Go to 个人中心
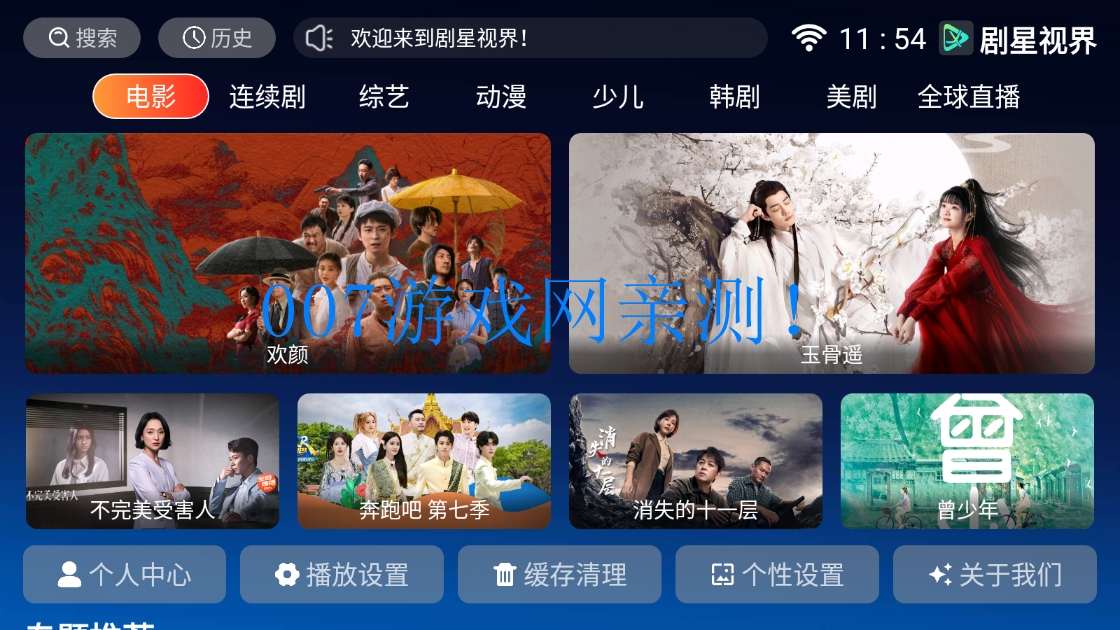The width and height of the screenshot is (1120, 630). [125, 574]
